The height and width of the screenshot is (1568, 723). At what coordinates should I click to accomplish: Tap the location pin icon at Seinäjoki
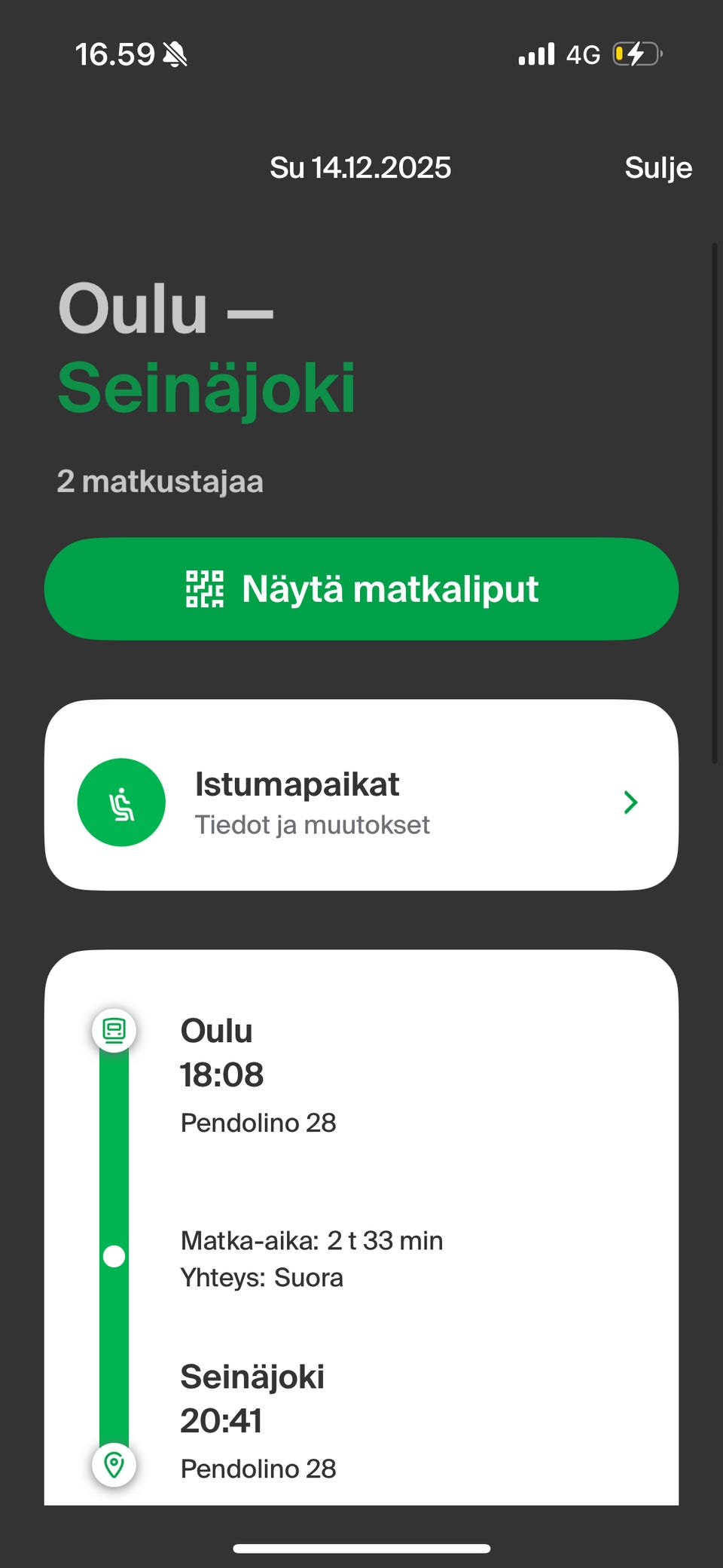pyautogui.click(x=114, y=1466)
